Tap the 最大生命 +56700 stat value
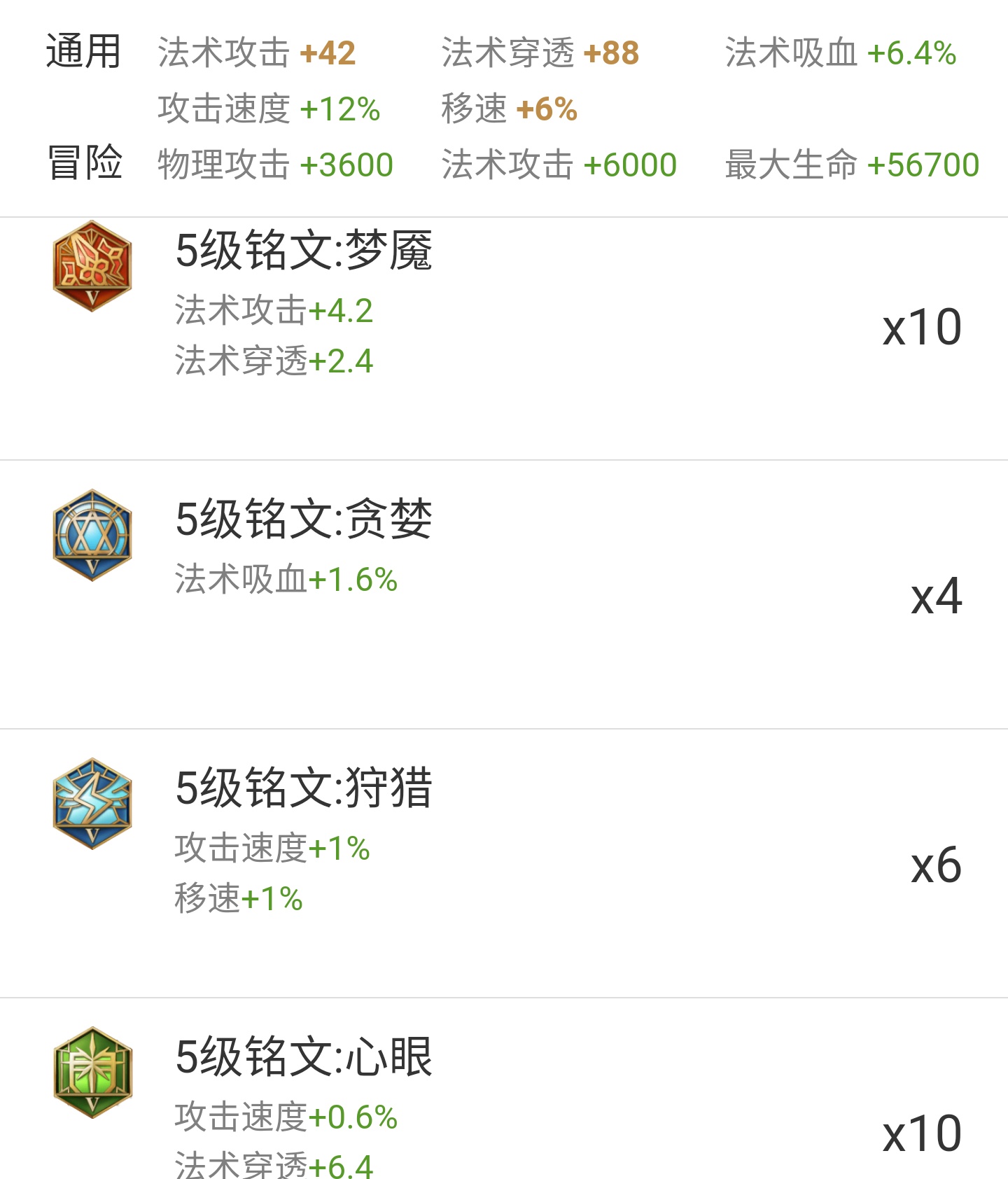Viewport: 1008px width, 1179px height. (x=850, y=162)
